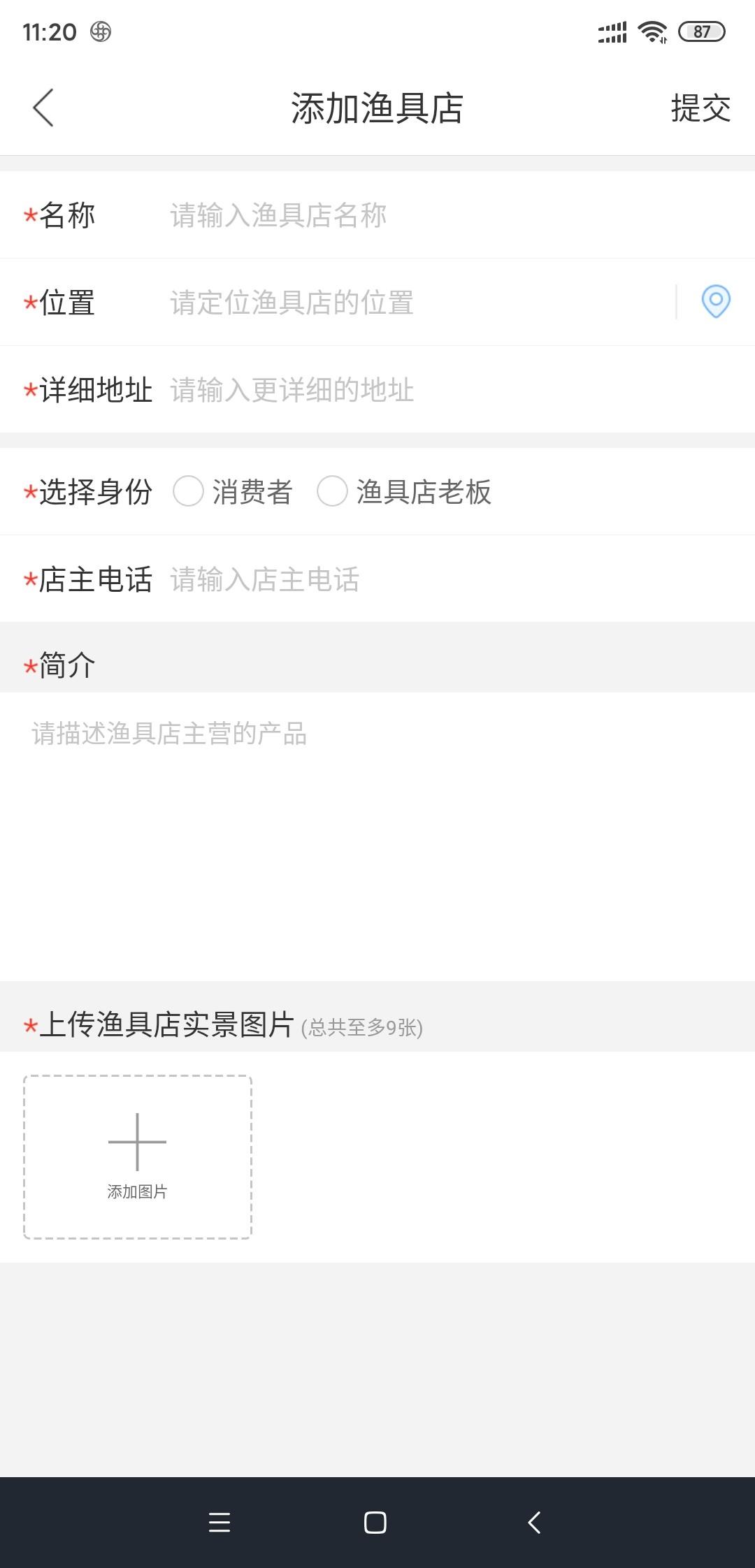Enter the 详细地址 detailed address field

coord(454,390)
